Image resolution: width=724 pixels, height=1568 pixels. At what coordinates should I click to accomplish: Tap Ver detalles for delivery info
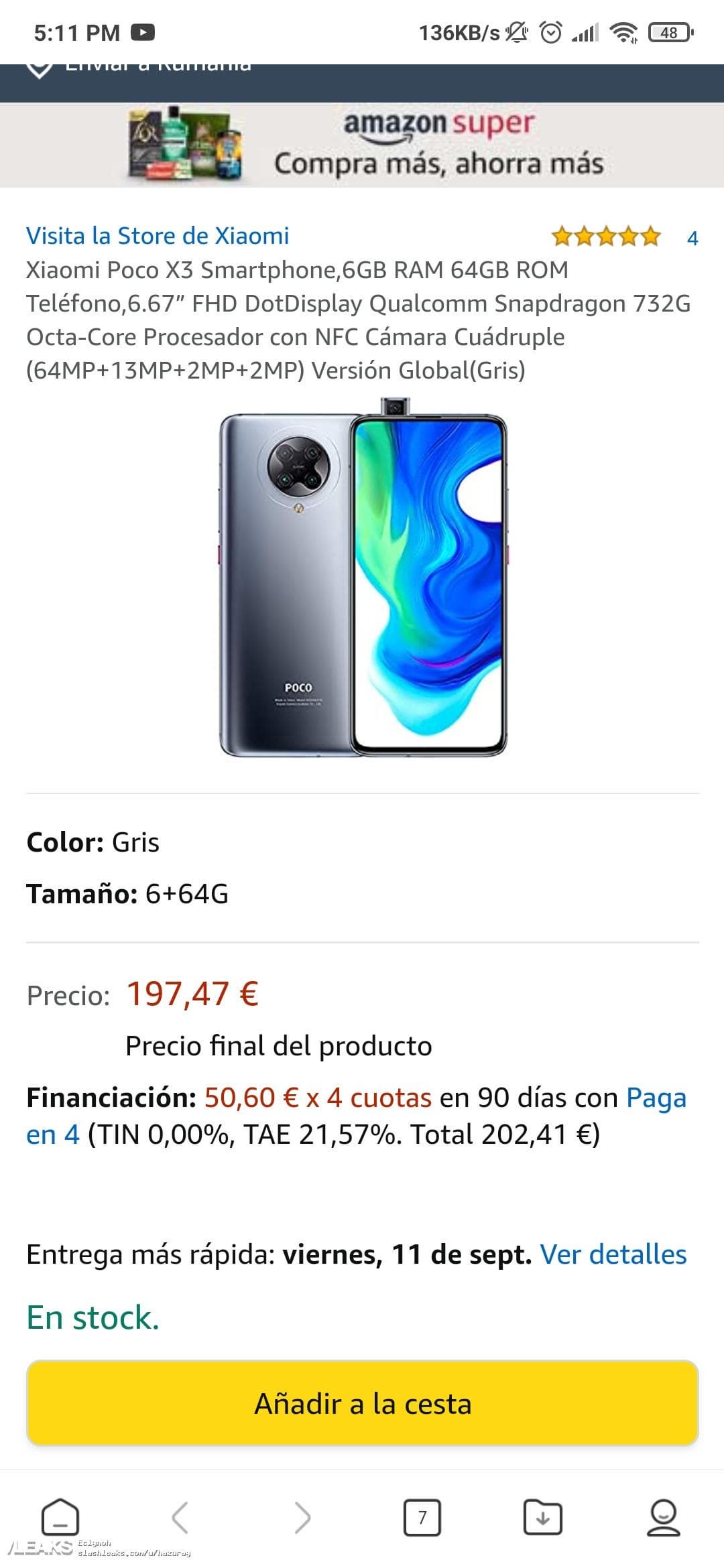pos(613,1254)
